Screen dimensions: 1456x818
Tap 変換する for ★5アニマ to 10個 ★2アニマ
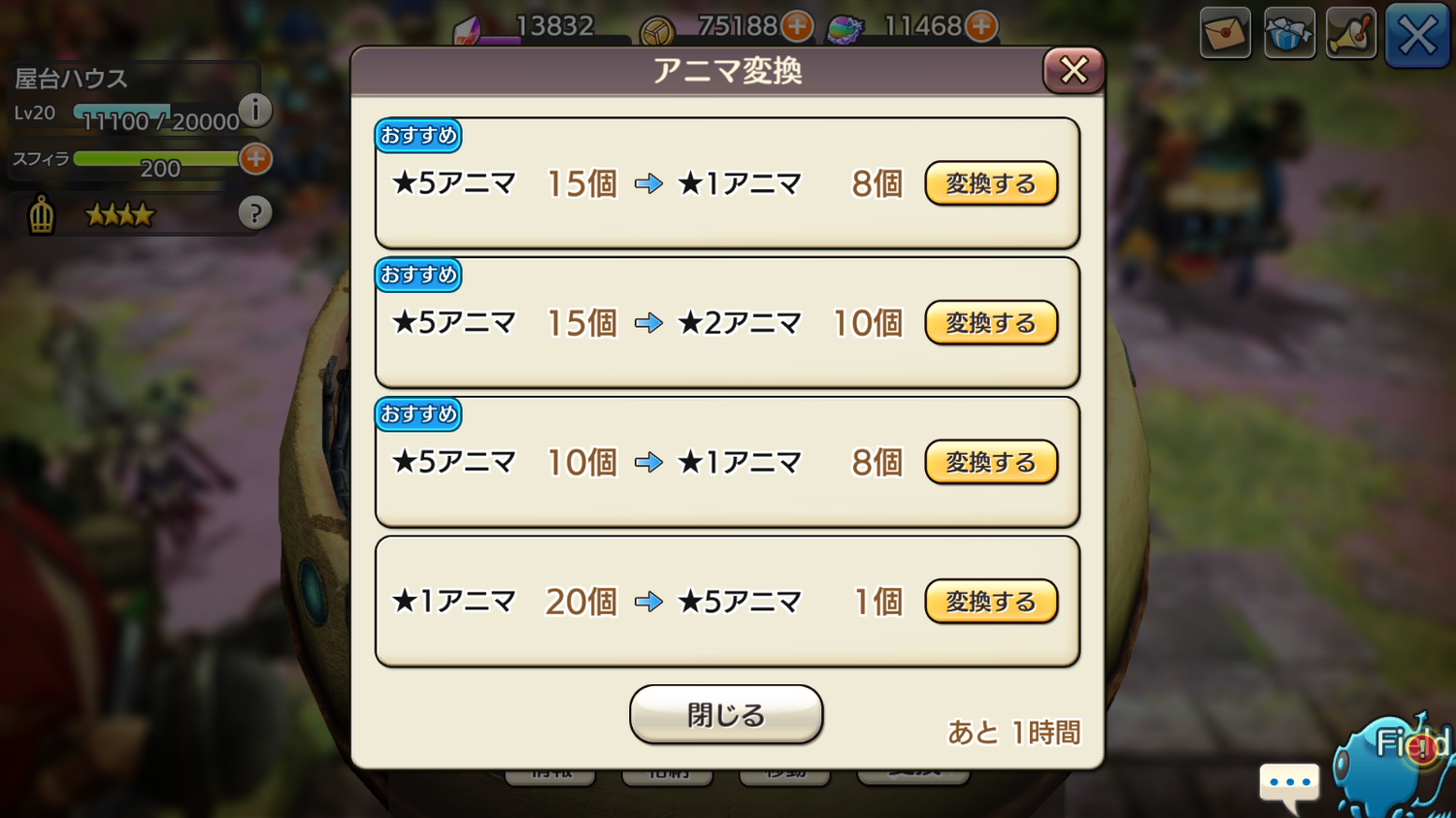pos(990,323)
